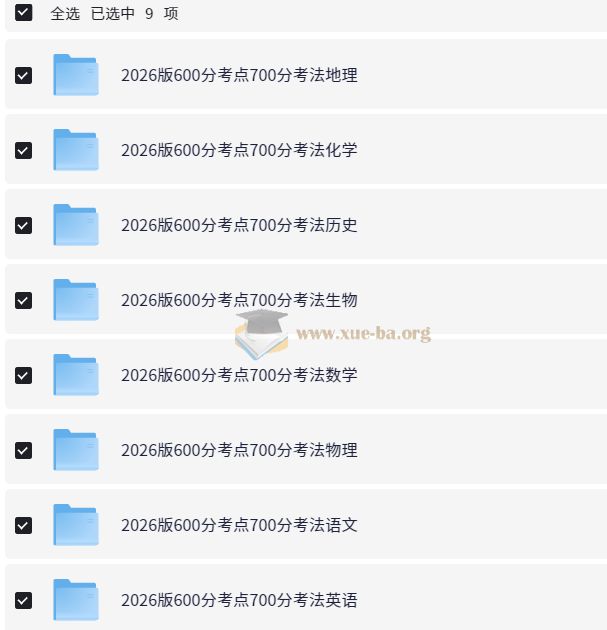
Task: Untick the 物理 folder checkbox
Action: 24,450
